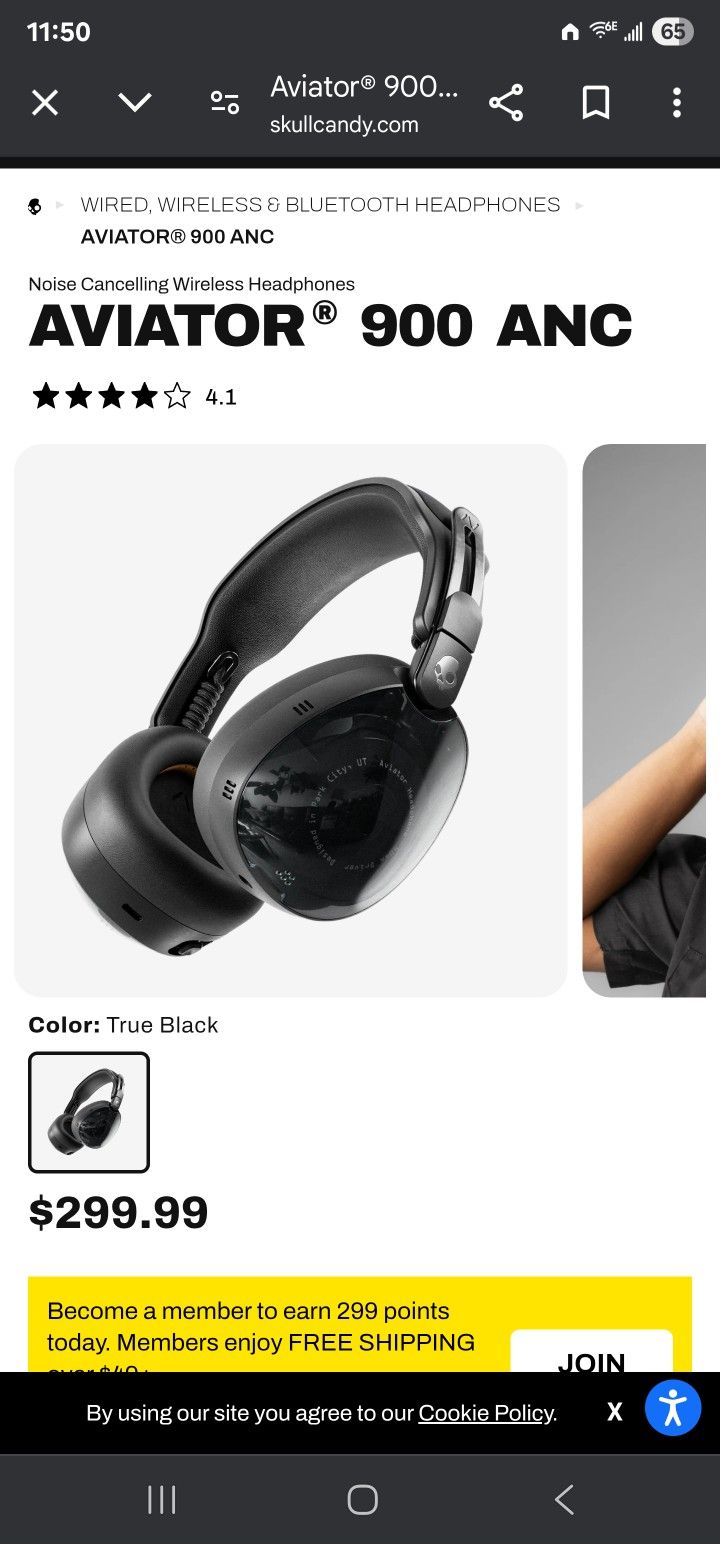Dismiss the cookie notice banner
Image resolution: width=720 pixels, height=1544 pixels.
tap(614, 1412)
